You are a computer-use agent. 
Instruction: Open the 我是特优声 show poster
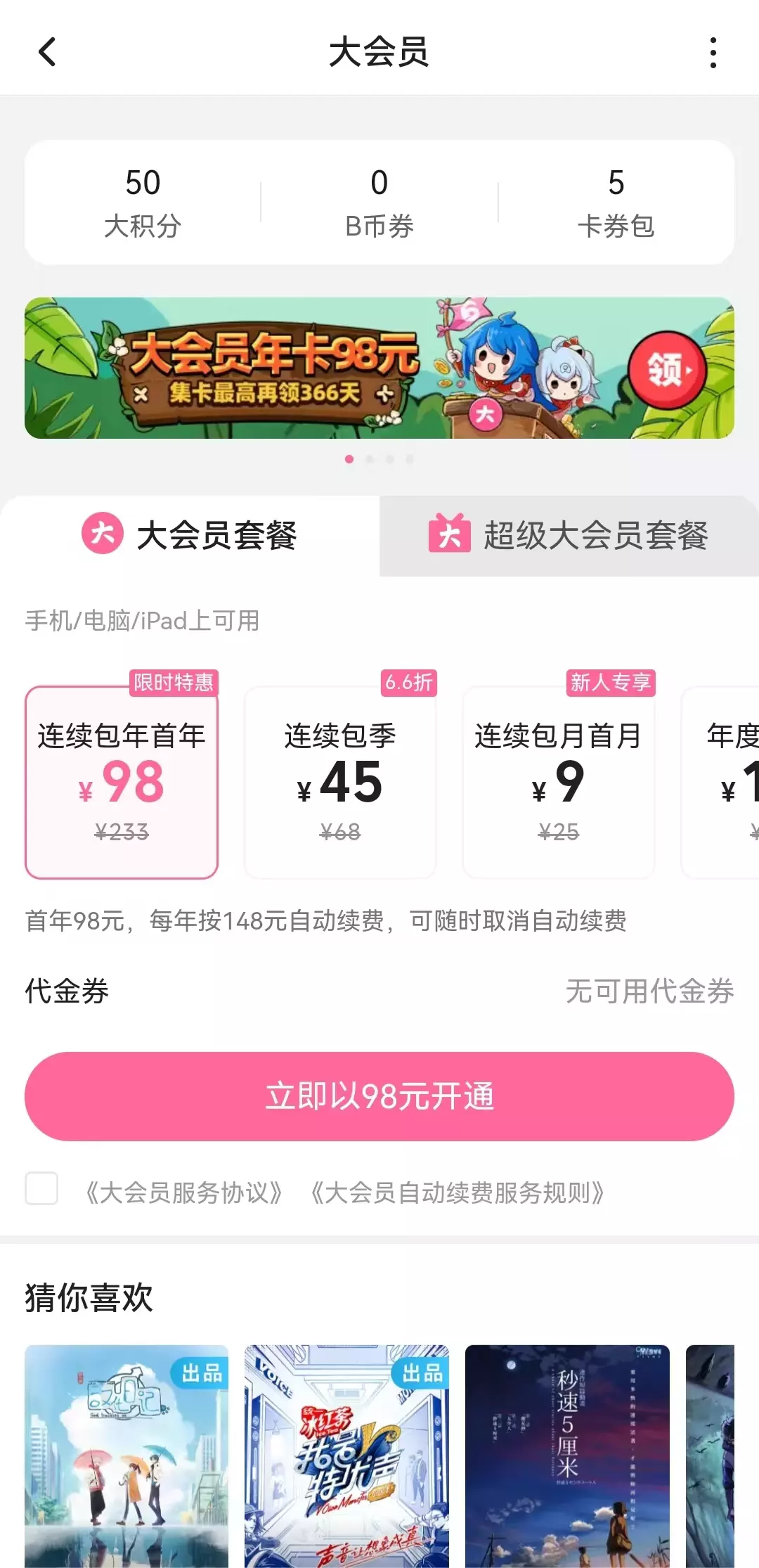click(346, 1455)
